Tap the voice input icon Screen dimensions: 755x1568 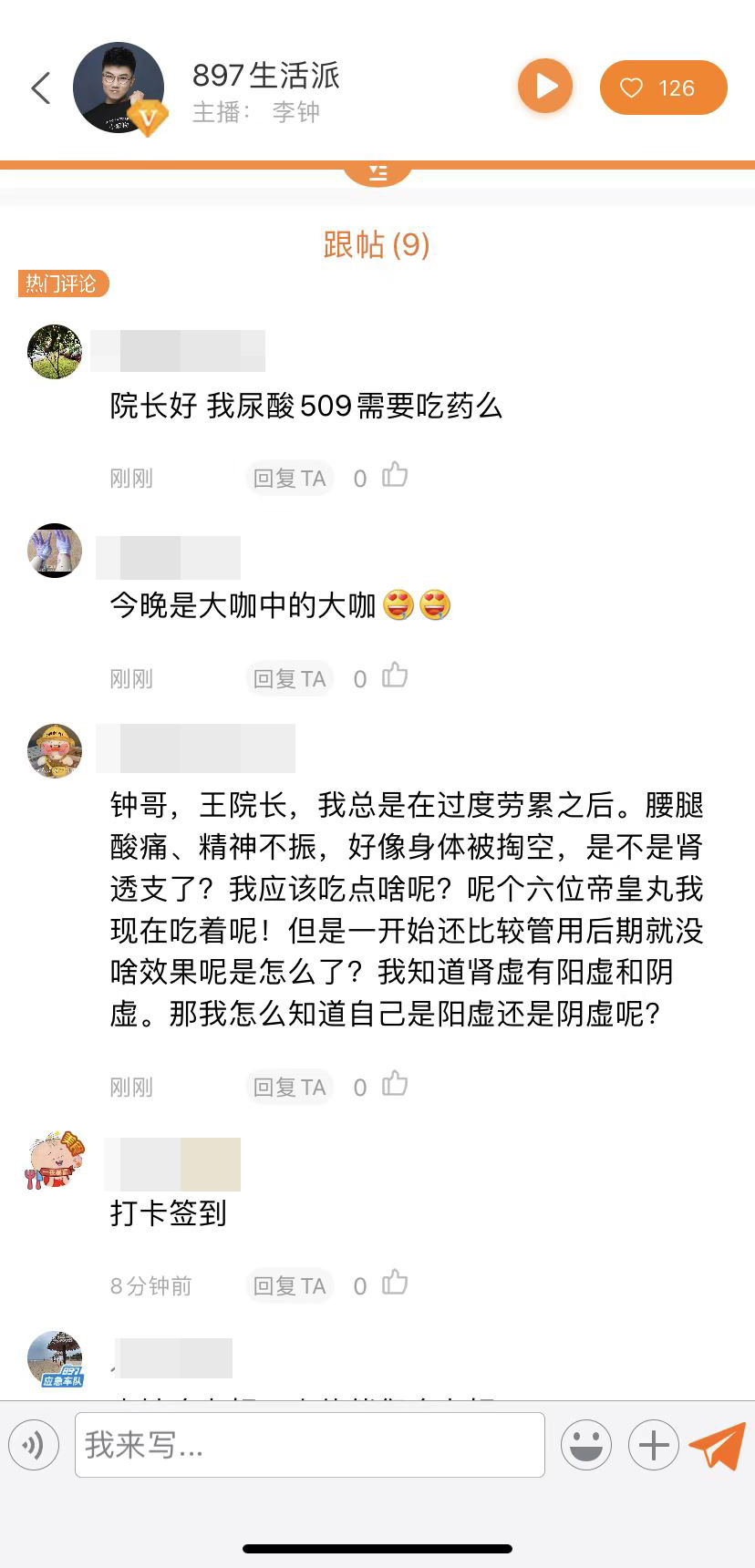(x=34, y=1445)
